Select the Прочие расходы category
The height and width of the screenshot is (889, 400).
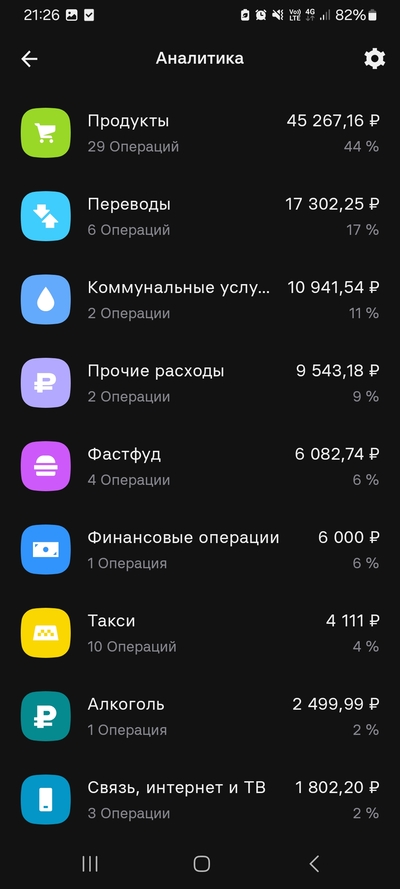(x=200, y=383)
